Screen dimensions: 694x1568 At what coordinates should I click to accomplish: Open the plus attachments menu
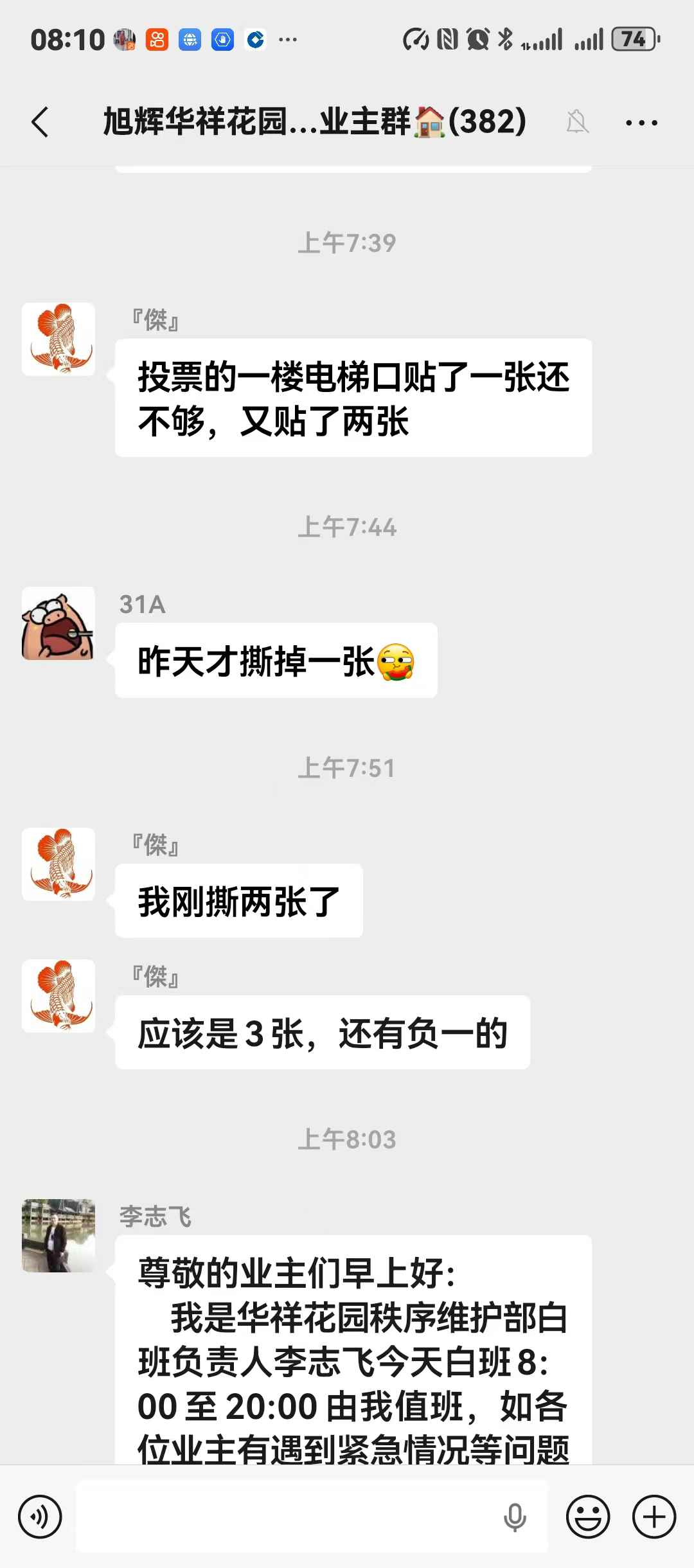point(654,1517)
